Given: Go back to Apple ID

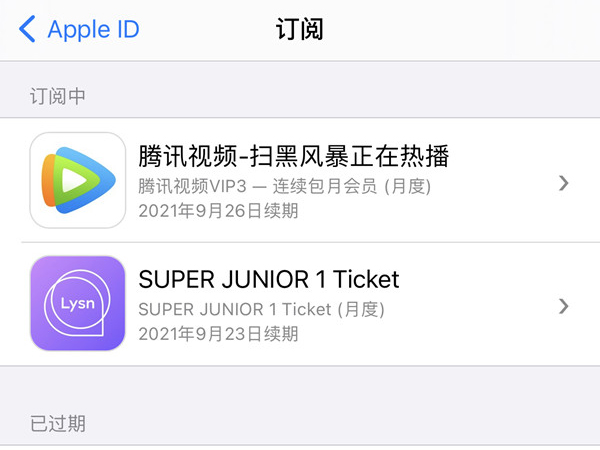Looking at the screenshot, I should [x=78, y=29].
